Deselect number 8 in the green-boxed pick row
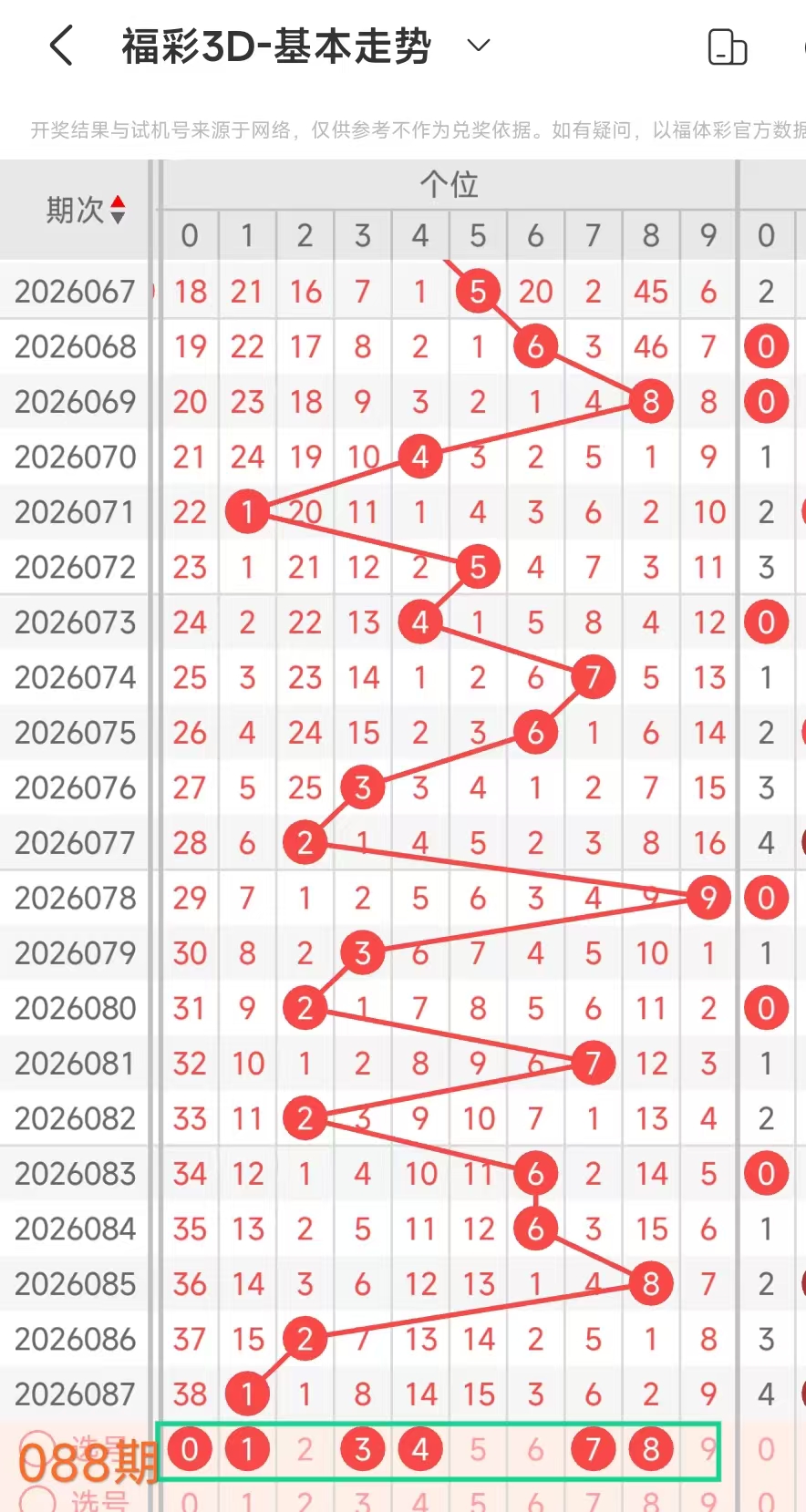The width and height of the screenshot is (806, 1512). (x=651, y=1449)
